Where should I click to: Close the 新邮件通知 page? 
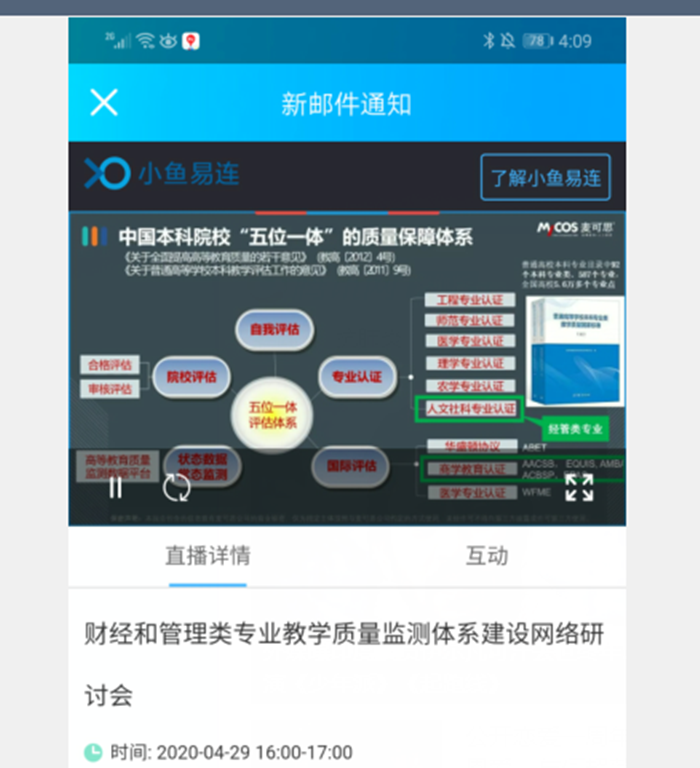[104, 102]
